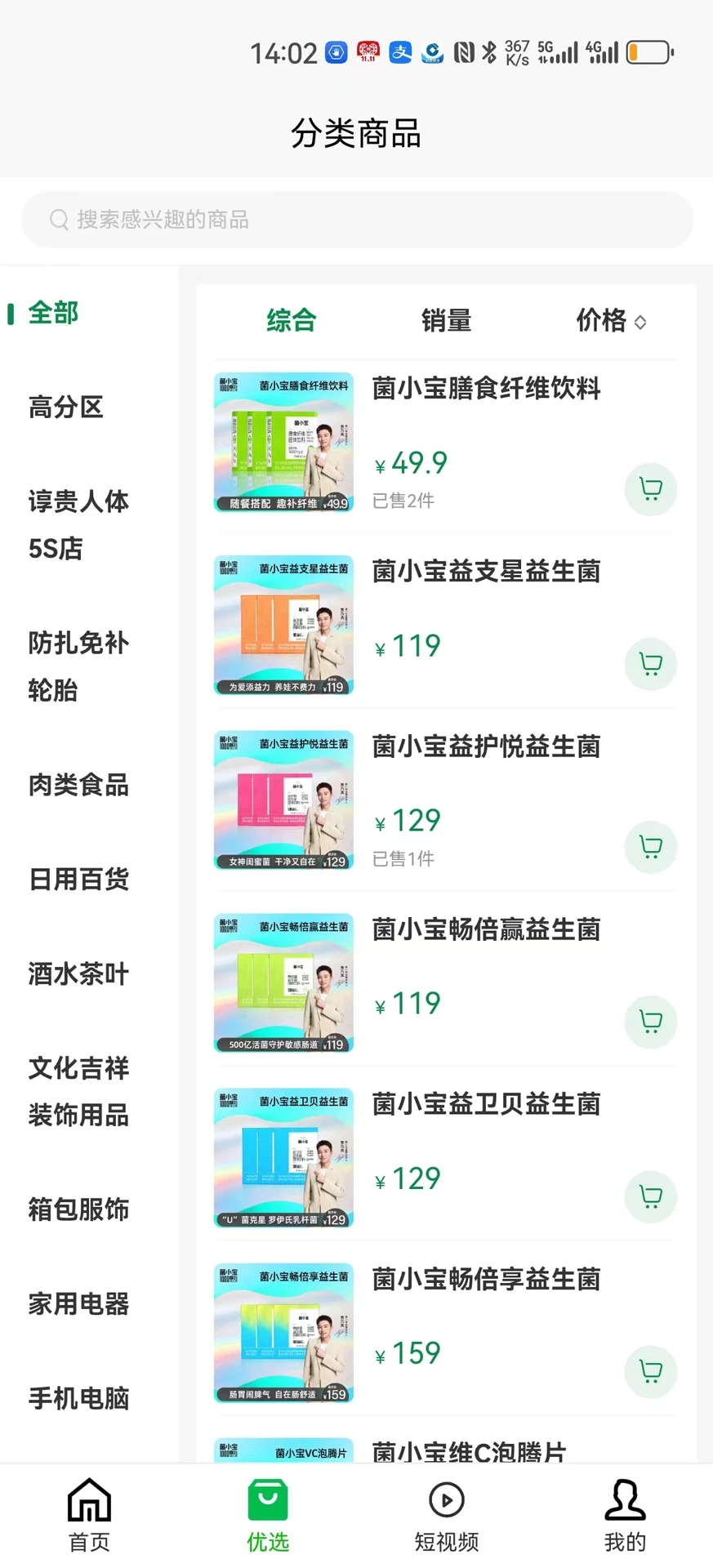Open the 家用电器 category

click(77, 1304)
